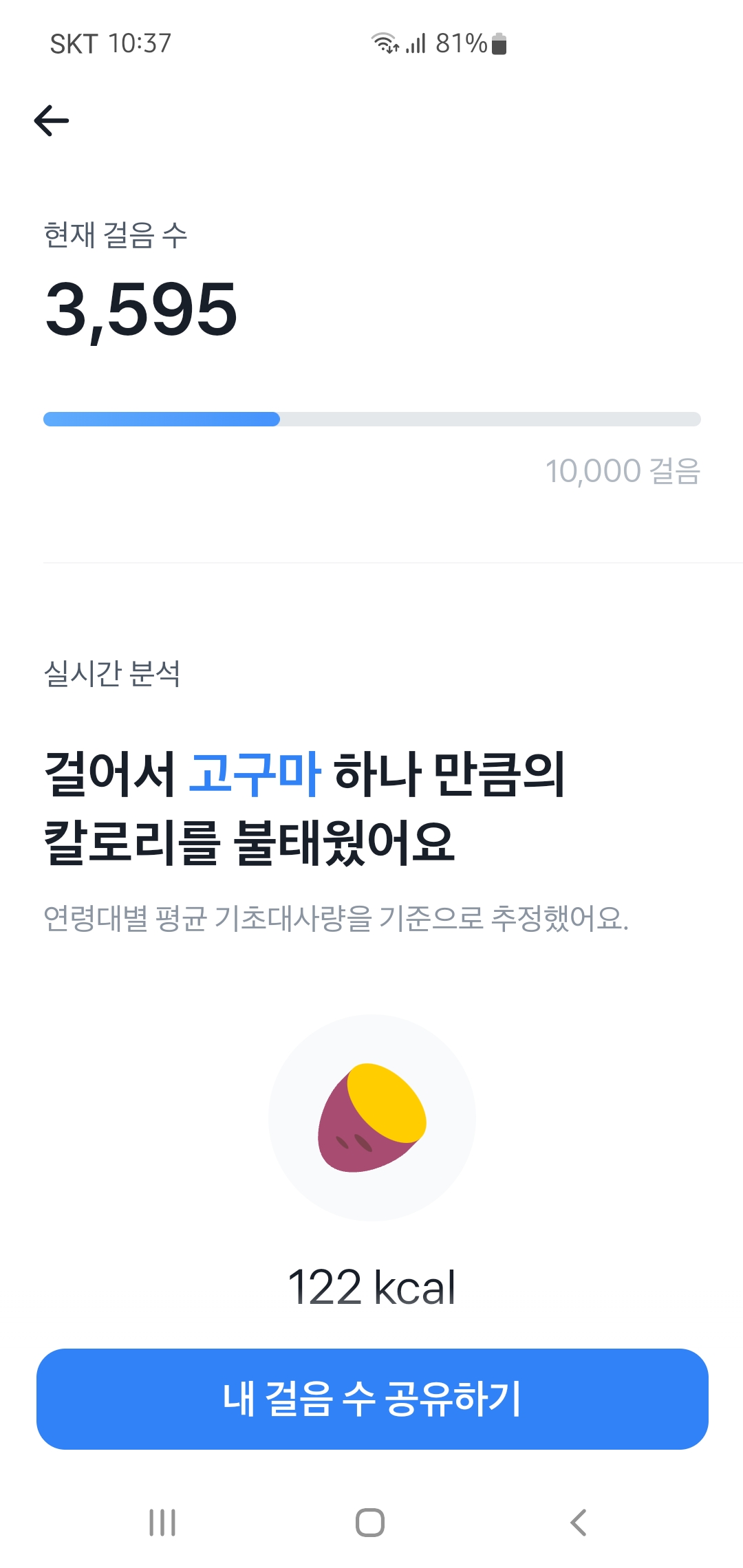
Task: Open recent apps from navigation bar
Action: [x=162, y=1523]
